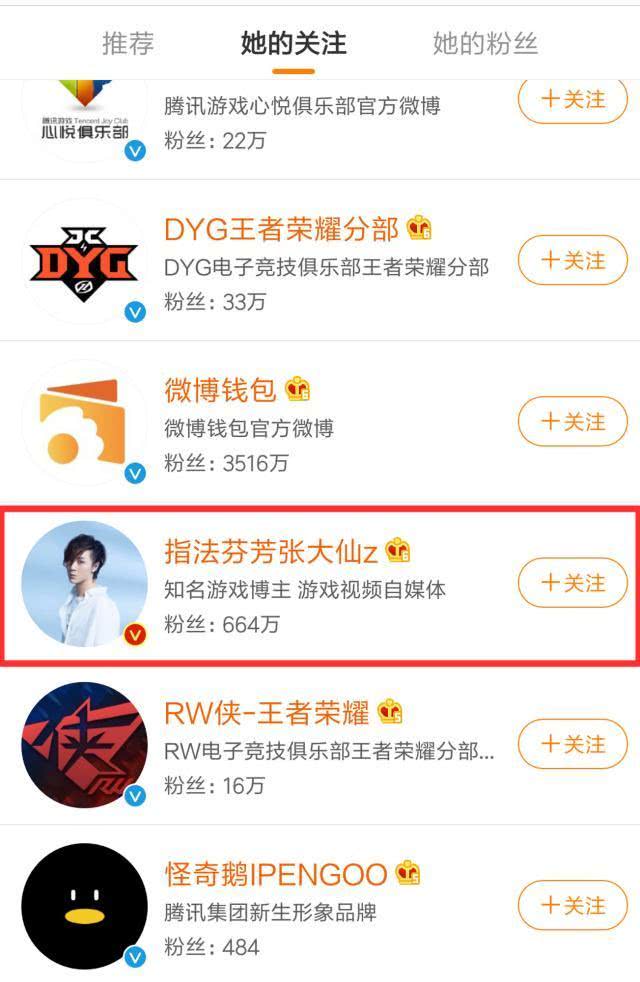Select the 她的关注 tab
The width and height of the screenshot is (640, 982).
(x=293, y=43)
